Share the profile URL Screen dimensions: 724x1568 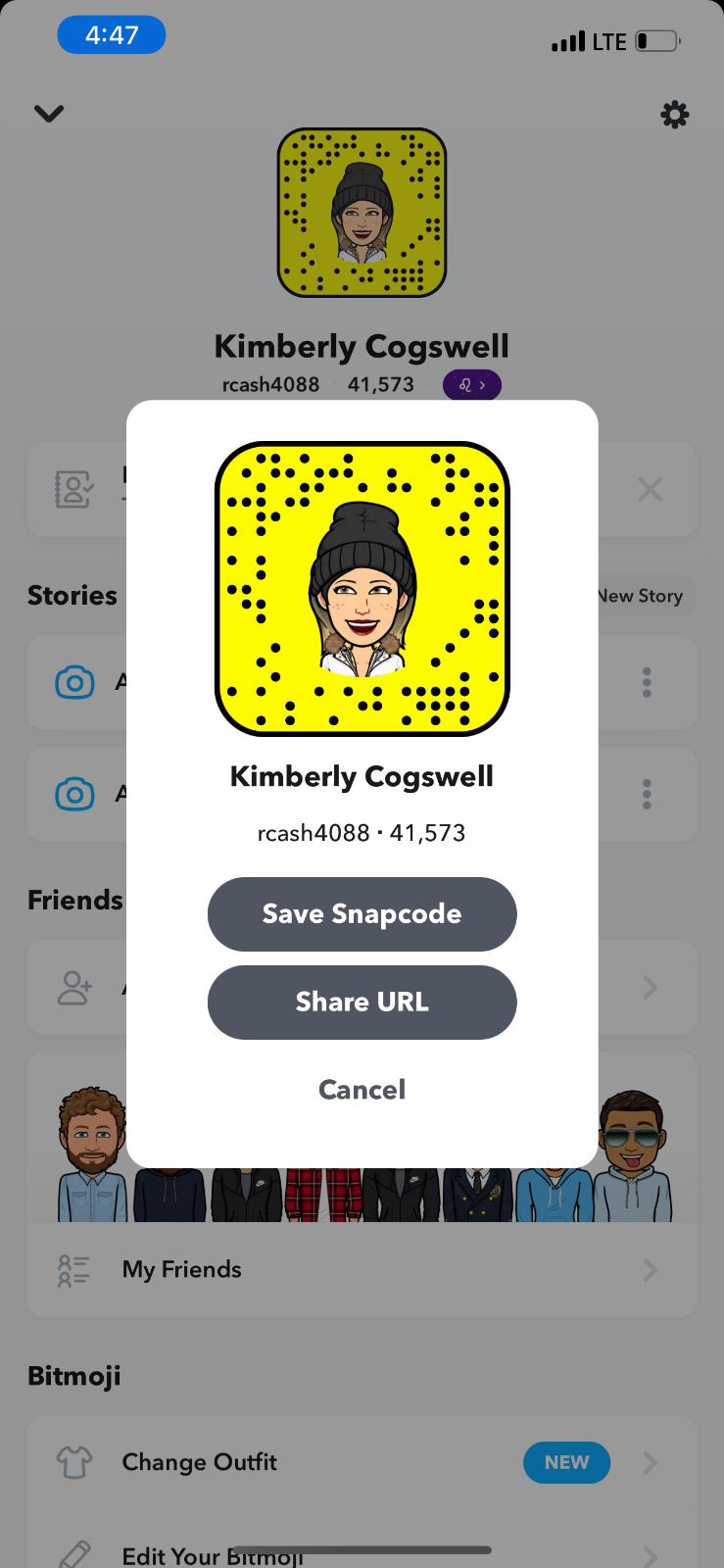[x=362, y=1002]
